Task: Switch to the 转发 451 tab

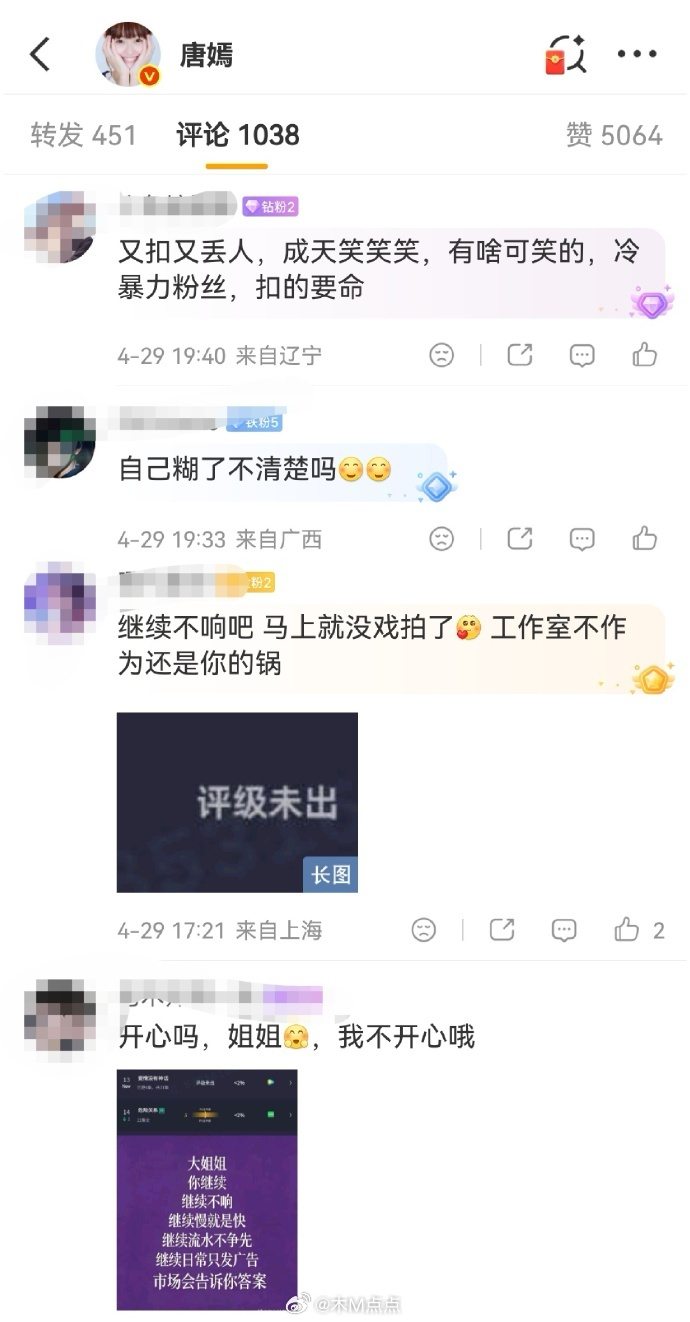Action: pyautogui.click(x=83, y=135)
